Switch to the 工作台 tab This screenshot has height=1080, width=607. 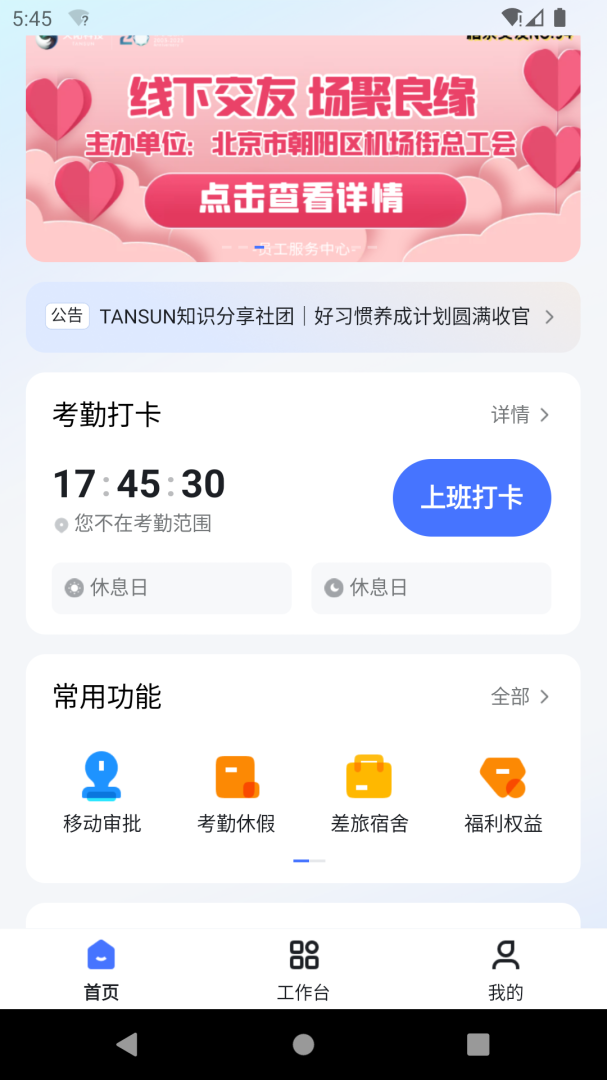[303, 969]
